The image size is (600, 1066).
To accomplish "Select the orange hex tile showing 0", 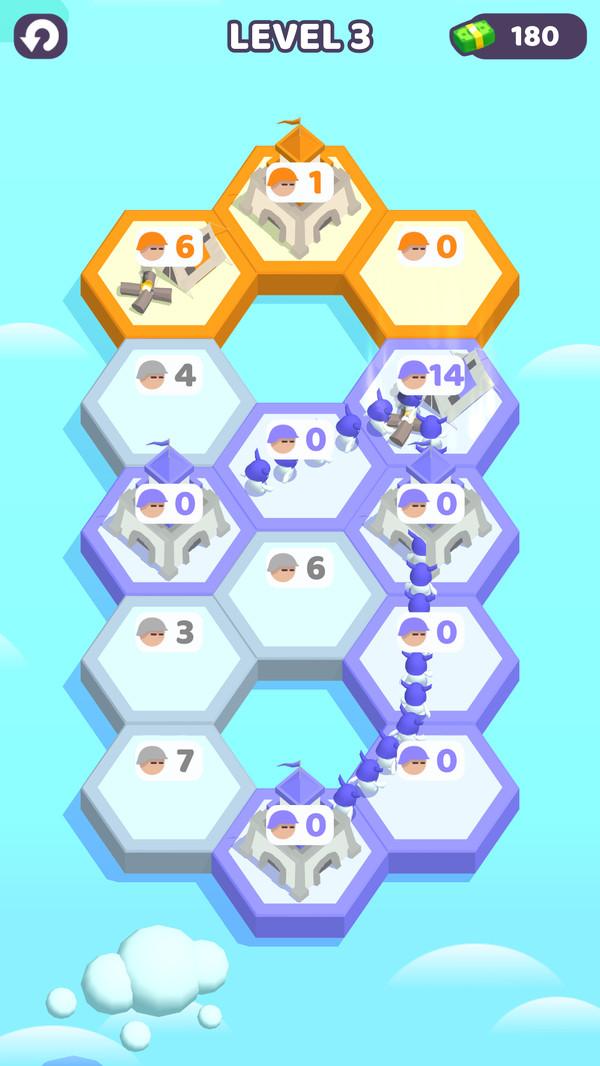I will pyautogui.click(x=431, y=265).
